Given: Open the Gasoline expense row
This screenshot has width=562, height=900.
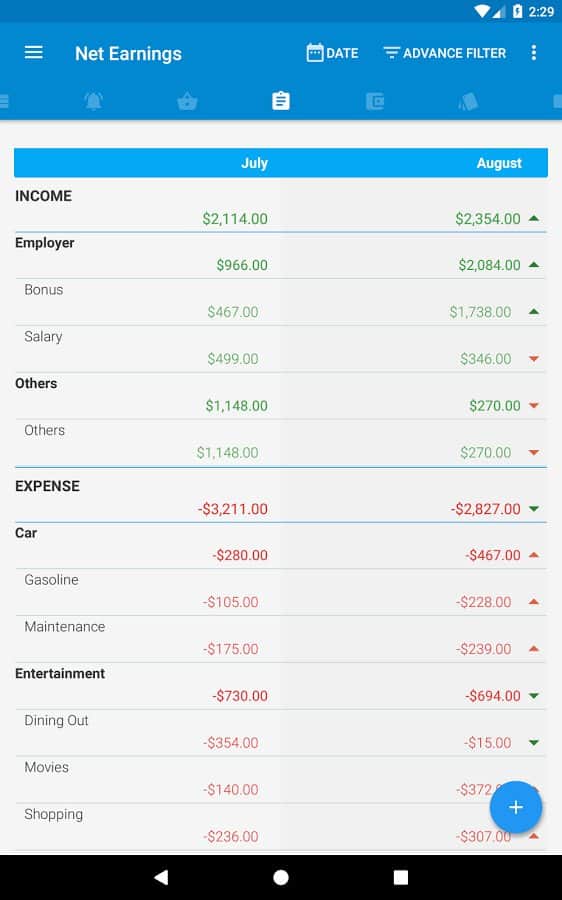Looking at the screenshot, I should tap(281, 592).
